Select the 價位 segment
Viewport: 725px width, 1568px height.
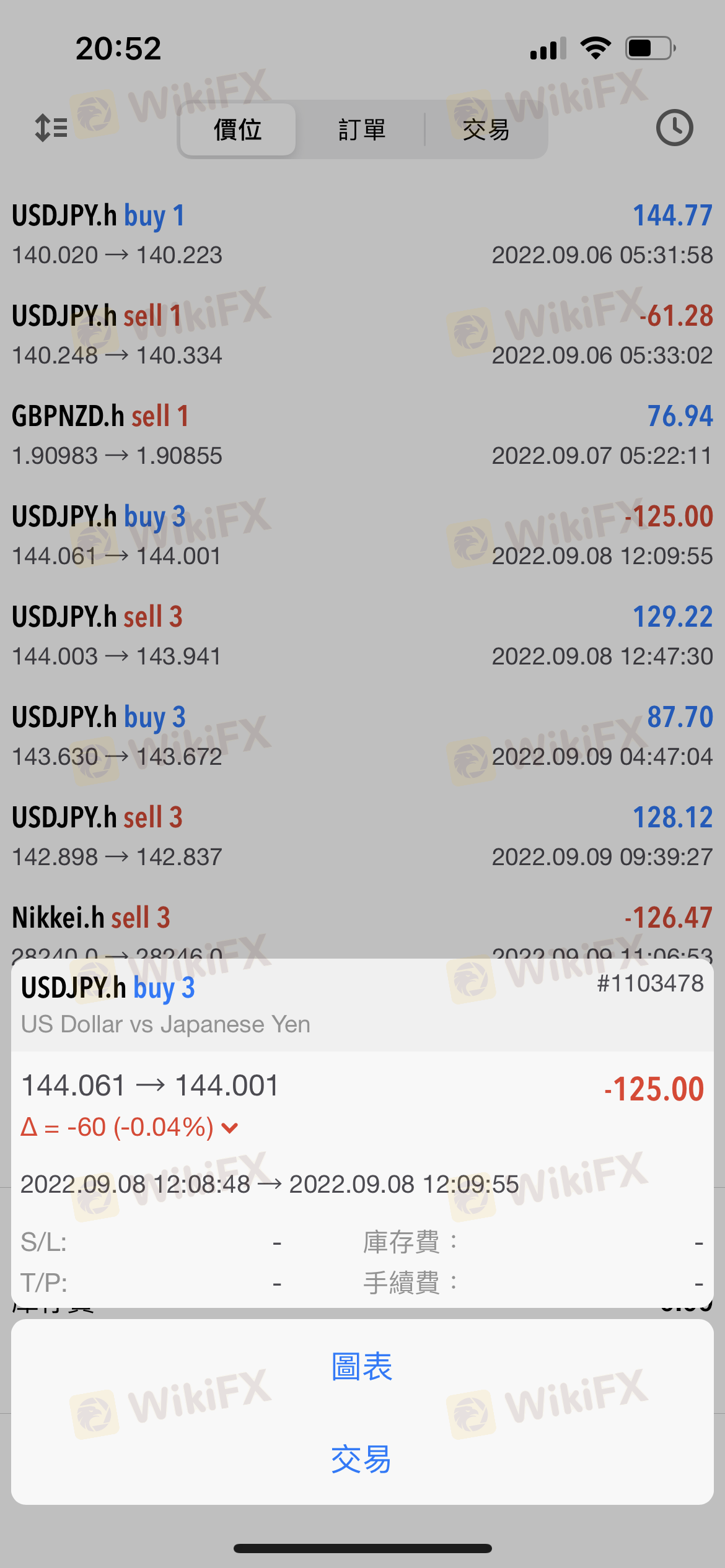[x=237, y=130]
